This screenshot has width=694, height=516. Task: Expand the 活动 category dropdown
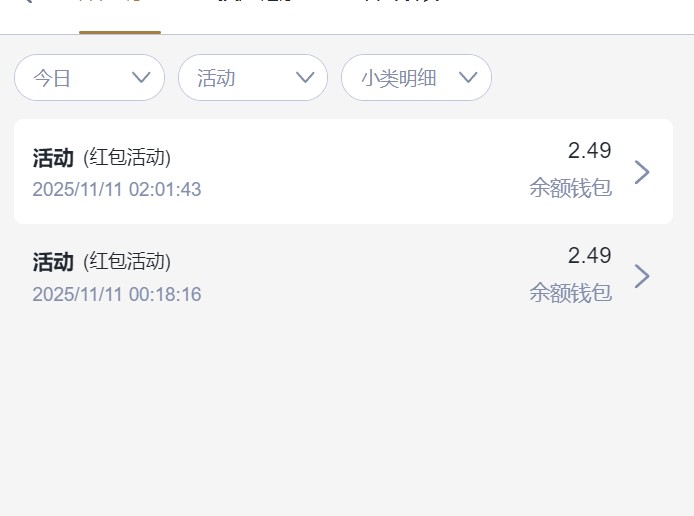pos(252,78)
